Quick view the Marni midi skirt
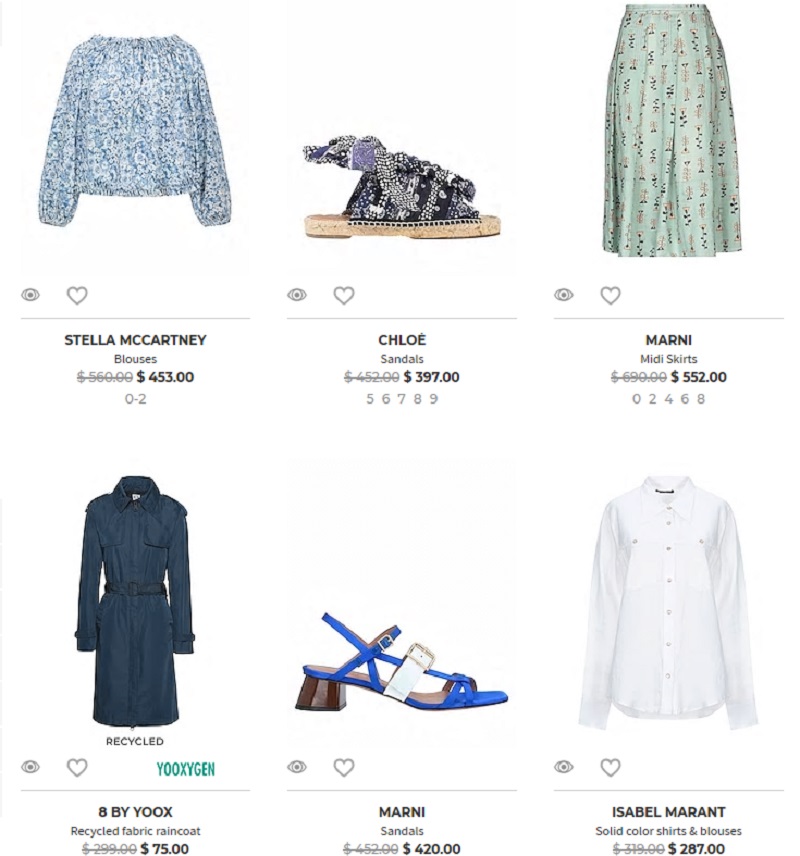The height and width of the screenshot is (856, 800). [564, 295]
